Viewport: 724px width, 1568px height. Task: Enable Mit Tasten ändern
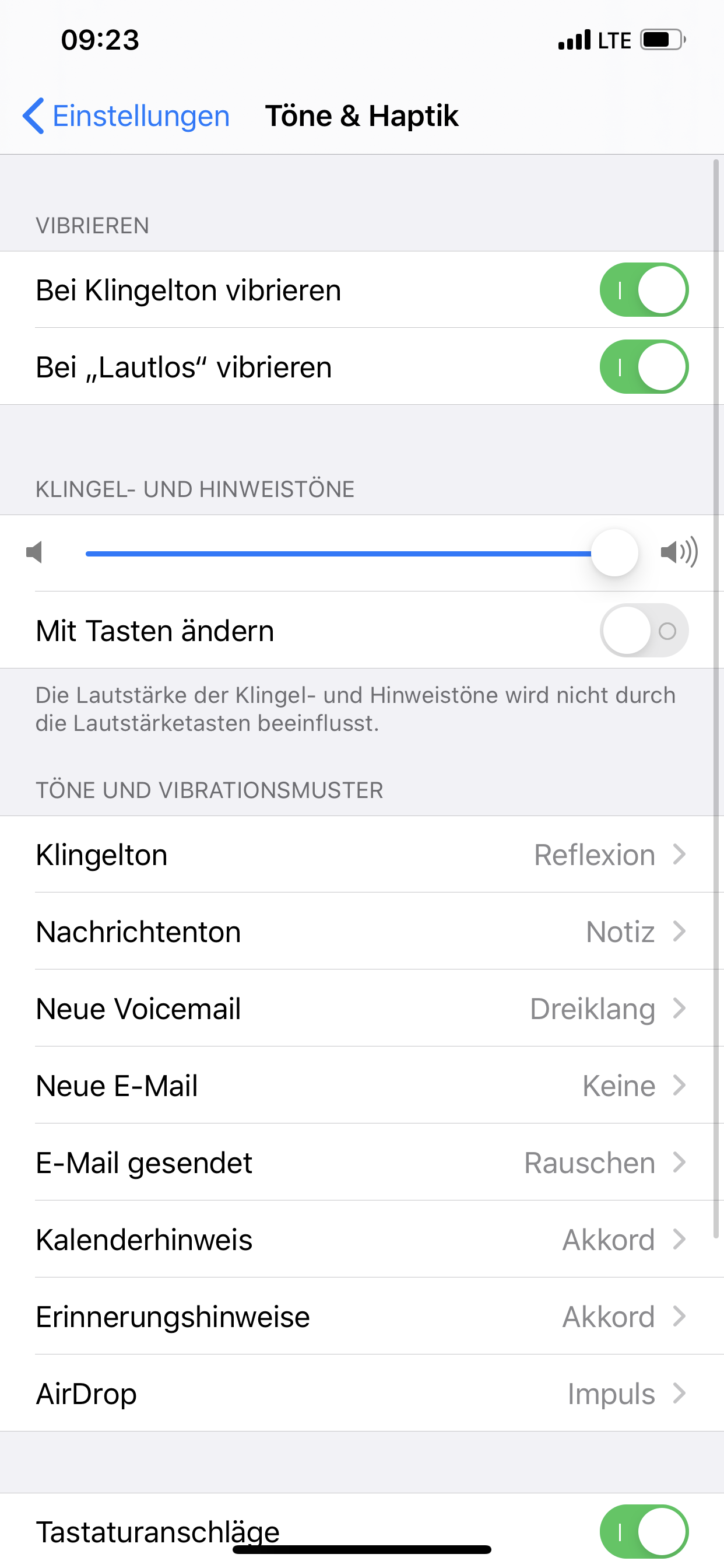(644, 631)
